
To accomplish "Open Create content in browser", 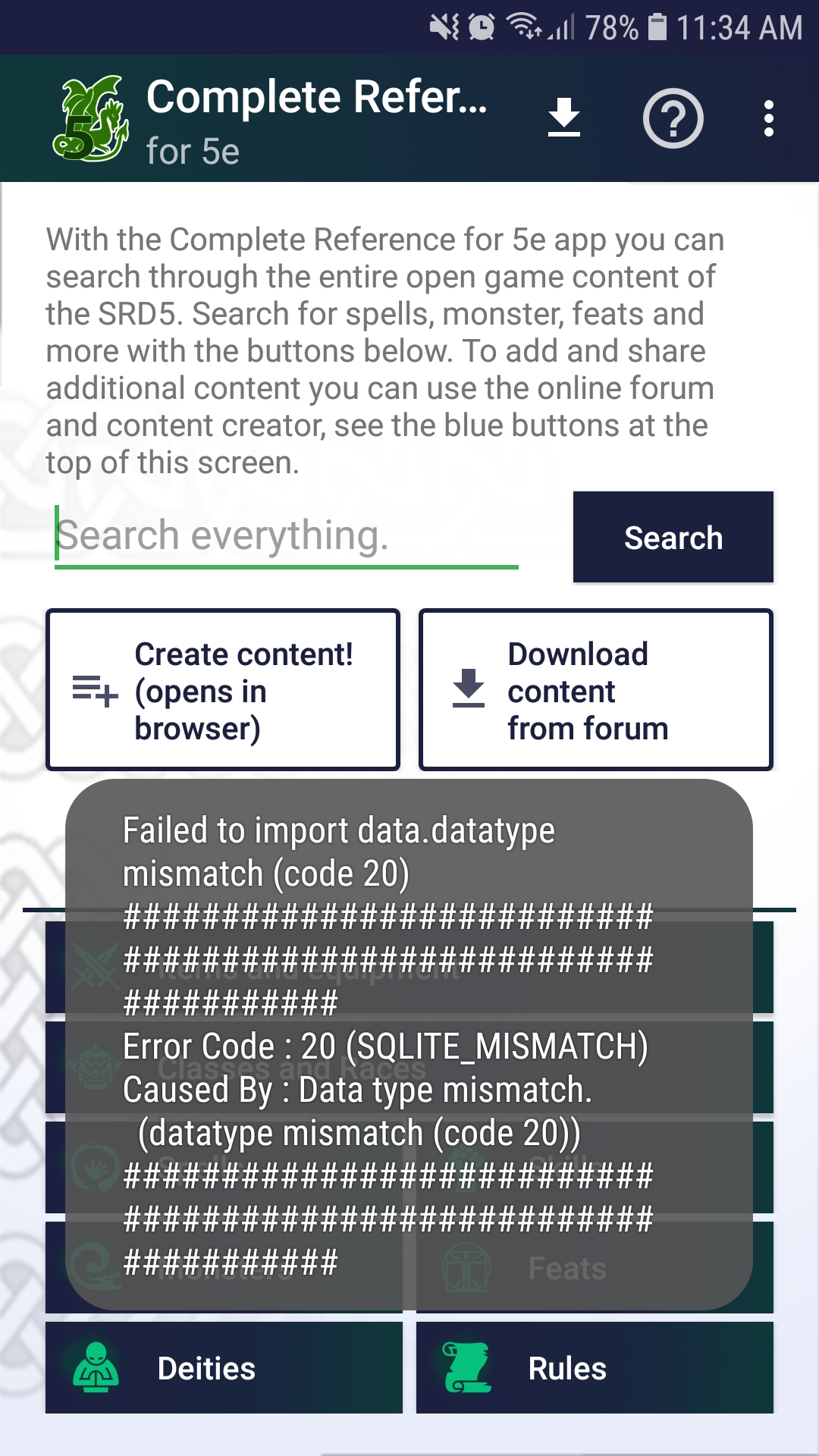I will pyautogui.click(x=223, y=690).
